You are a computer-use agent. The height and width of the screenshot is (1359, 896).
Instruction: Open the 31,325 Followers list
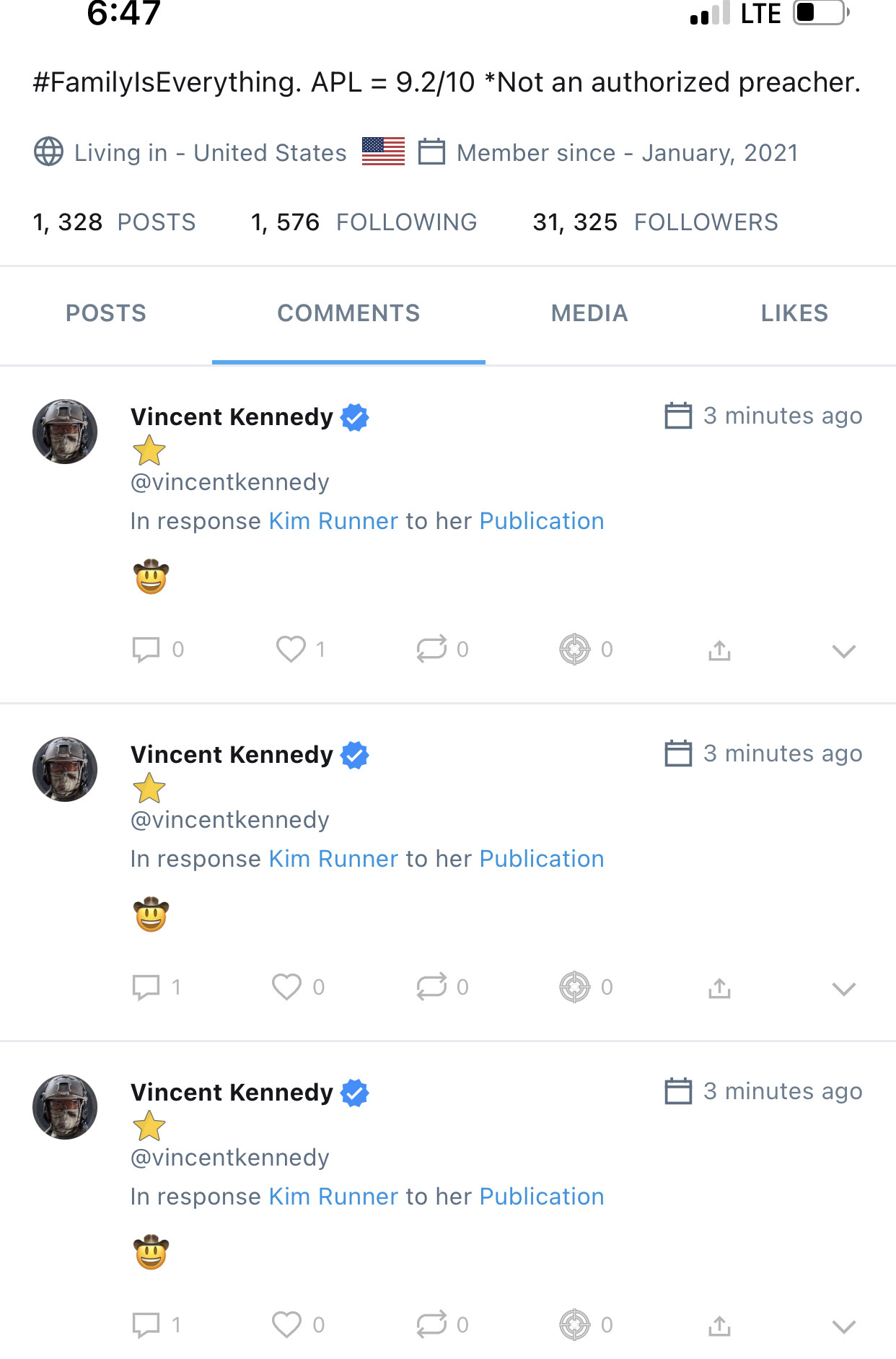pyautogui.click(x=655, y=222)
